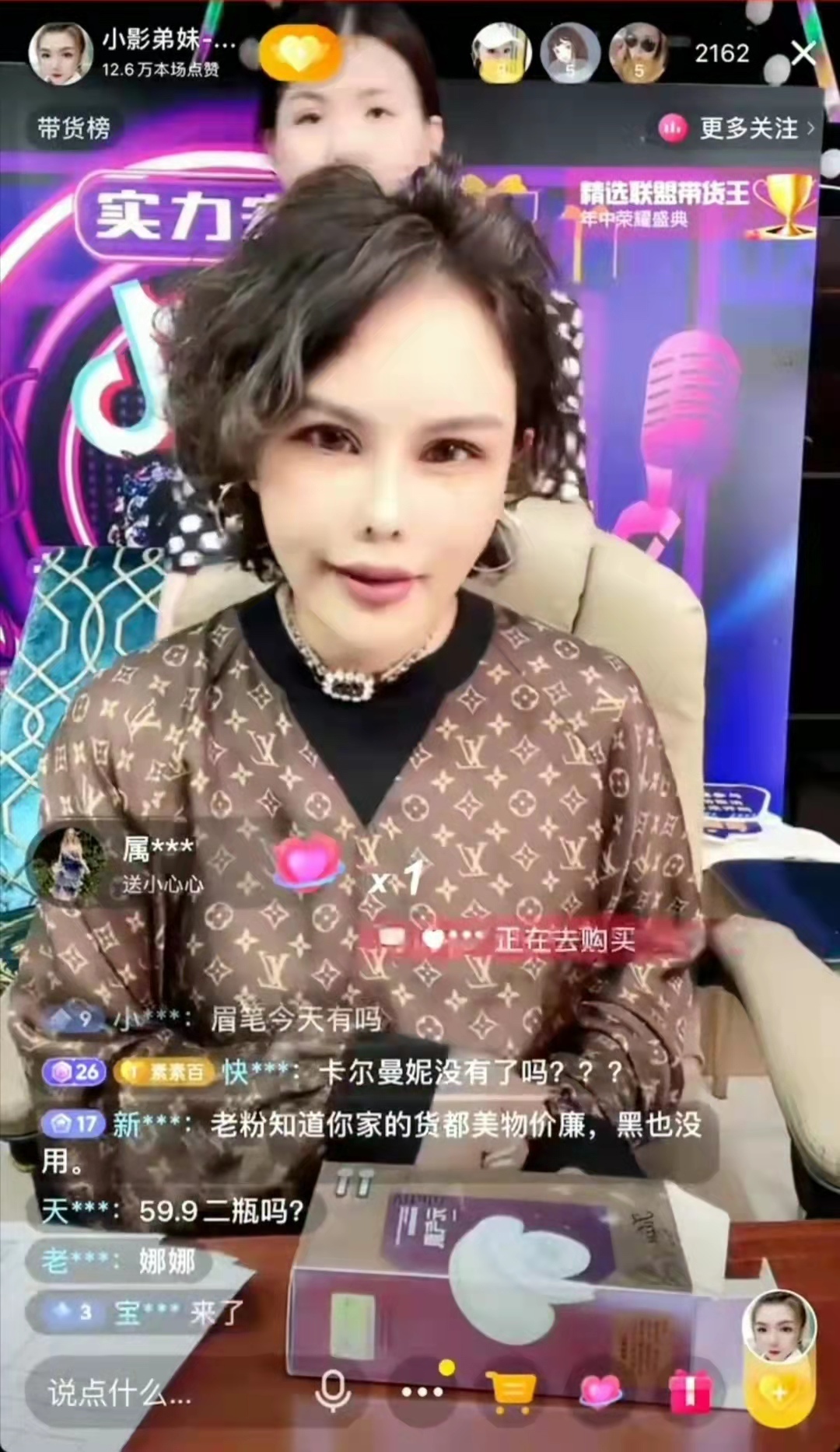View the 2162 online viewers list
Screen dimensions: 840x1452
tap(721, 54)
